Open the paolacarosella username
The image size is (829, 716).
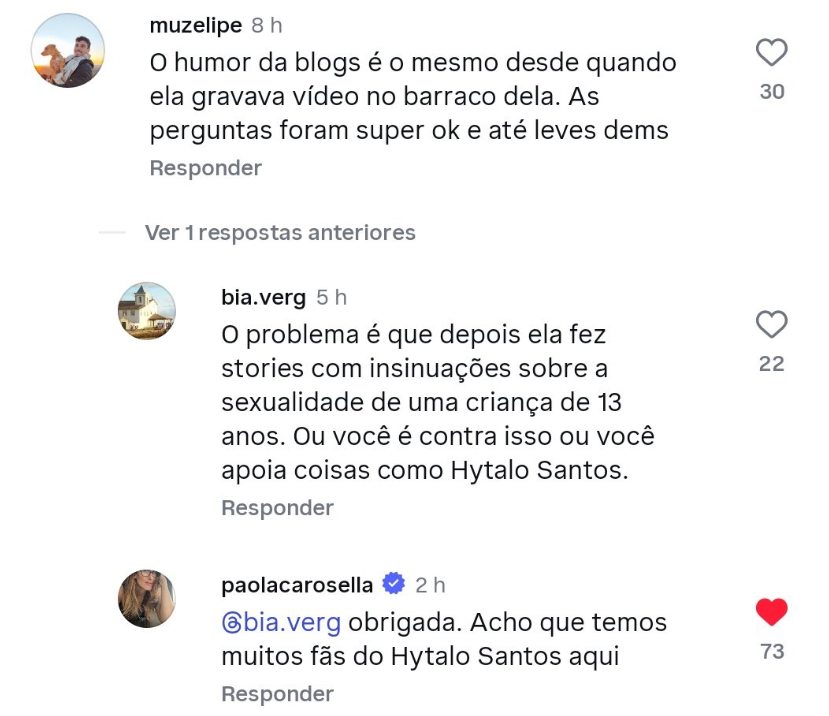coord(297,585)
